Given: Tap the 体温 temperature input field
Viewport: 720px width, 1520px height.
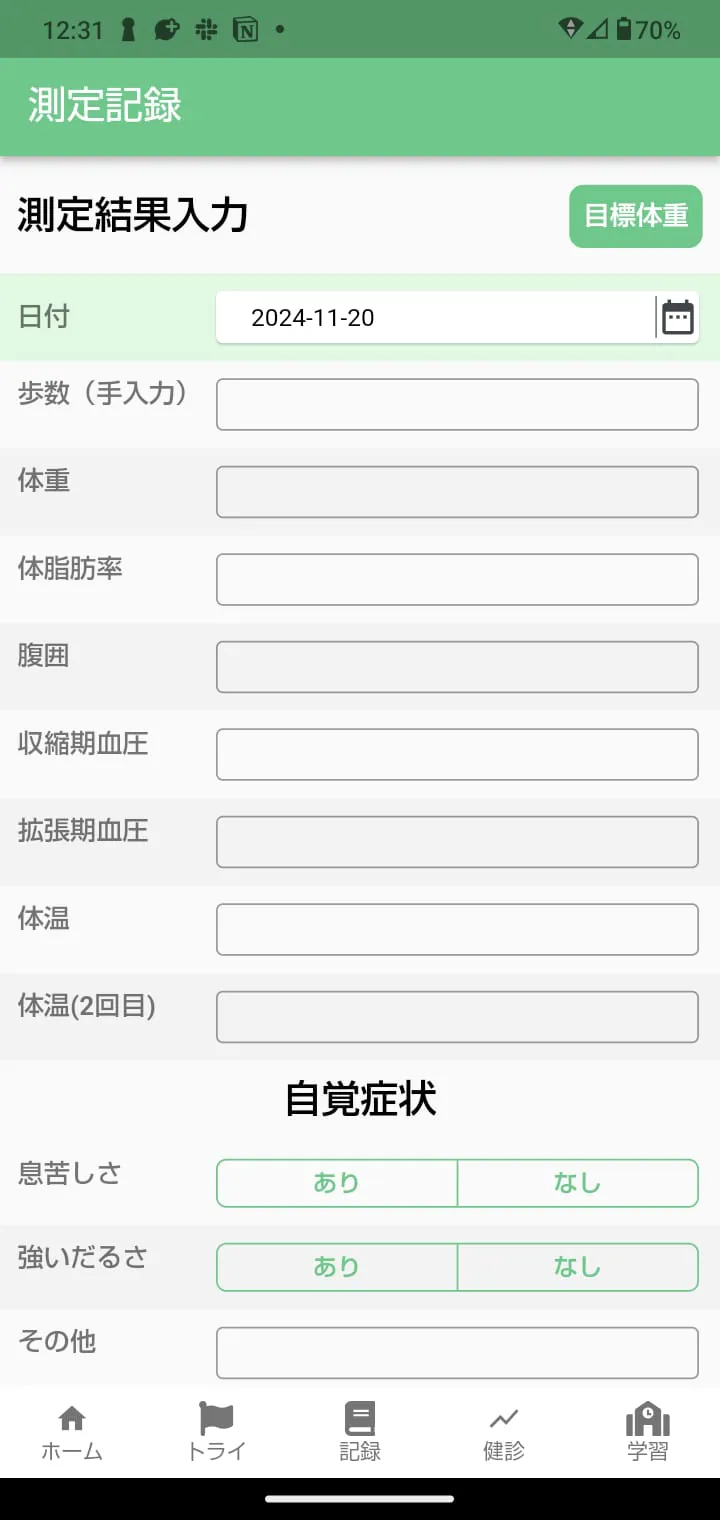Looking at the screenshot, I should pos(457,930).
